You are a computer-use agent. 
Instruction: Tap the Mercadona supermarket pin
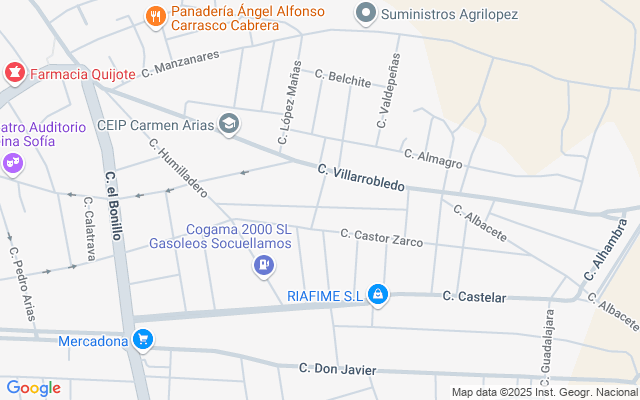coord(143,340)
